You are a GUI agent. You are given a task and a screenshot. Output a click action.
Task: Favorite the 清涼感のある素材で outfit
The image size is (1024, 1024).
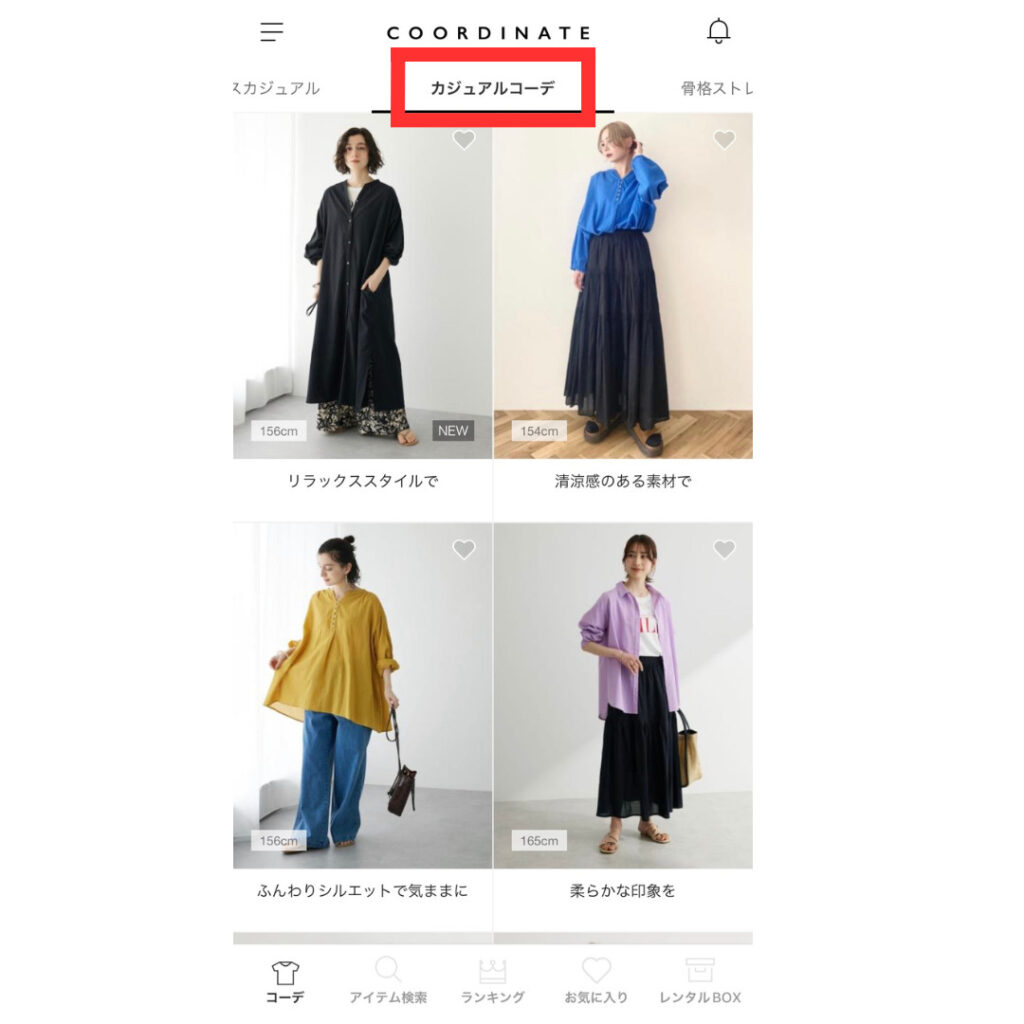[724, 140]
